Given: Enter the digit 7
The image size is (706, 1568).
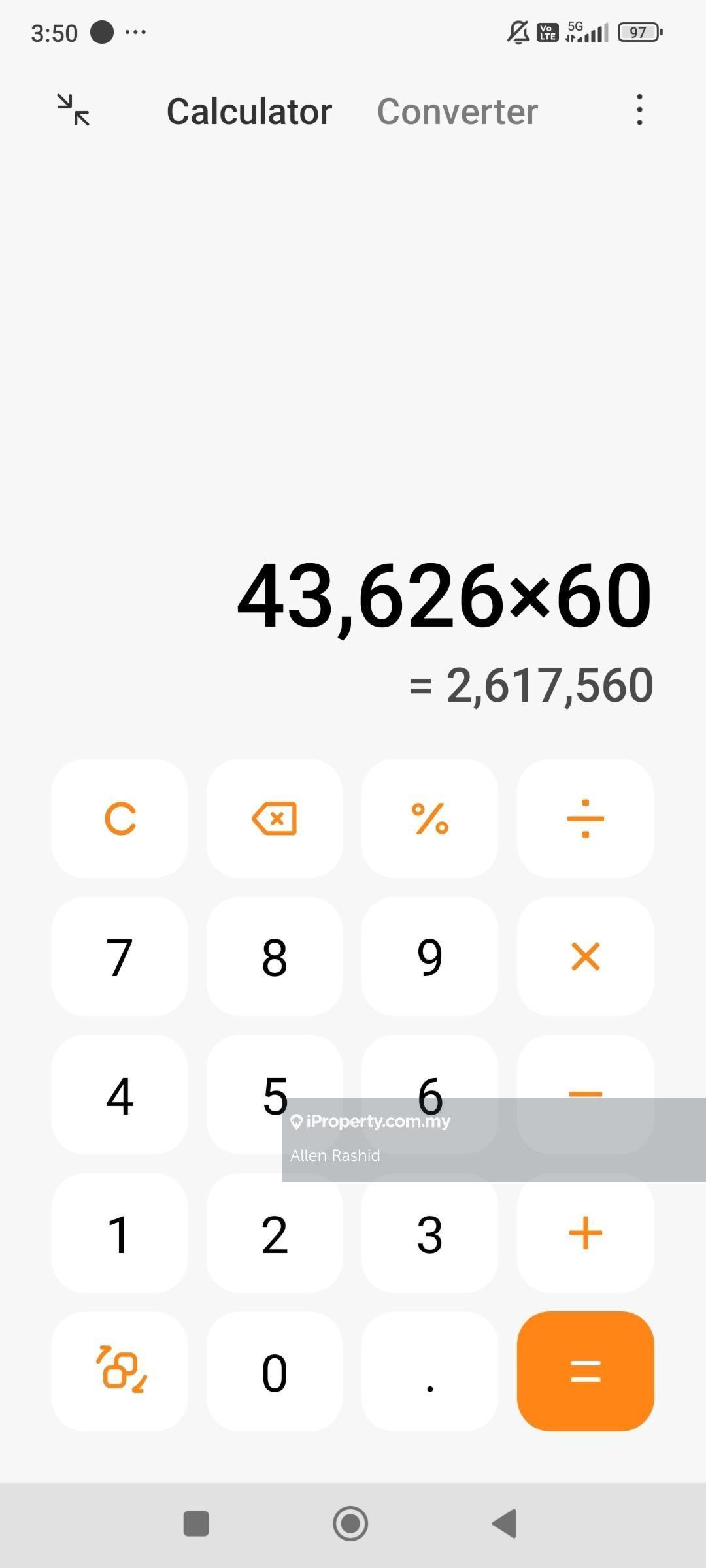Looking at the screenshot, I should tap(120, 956).
